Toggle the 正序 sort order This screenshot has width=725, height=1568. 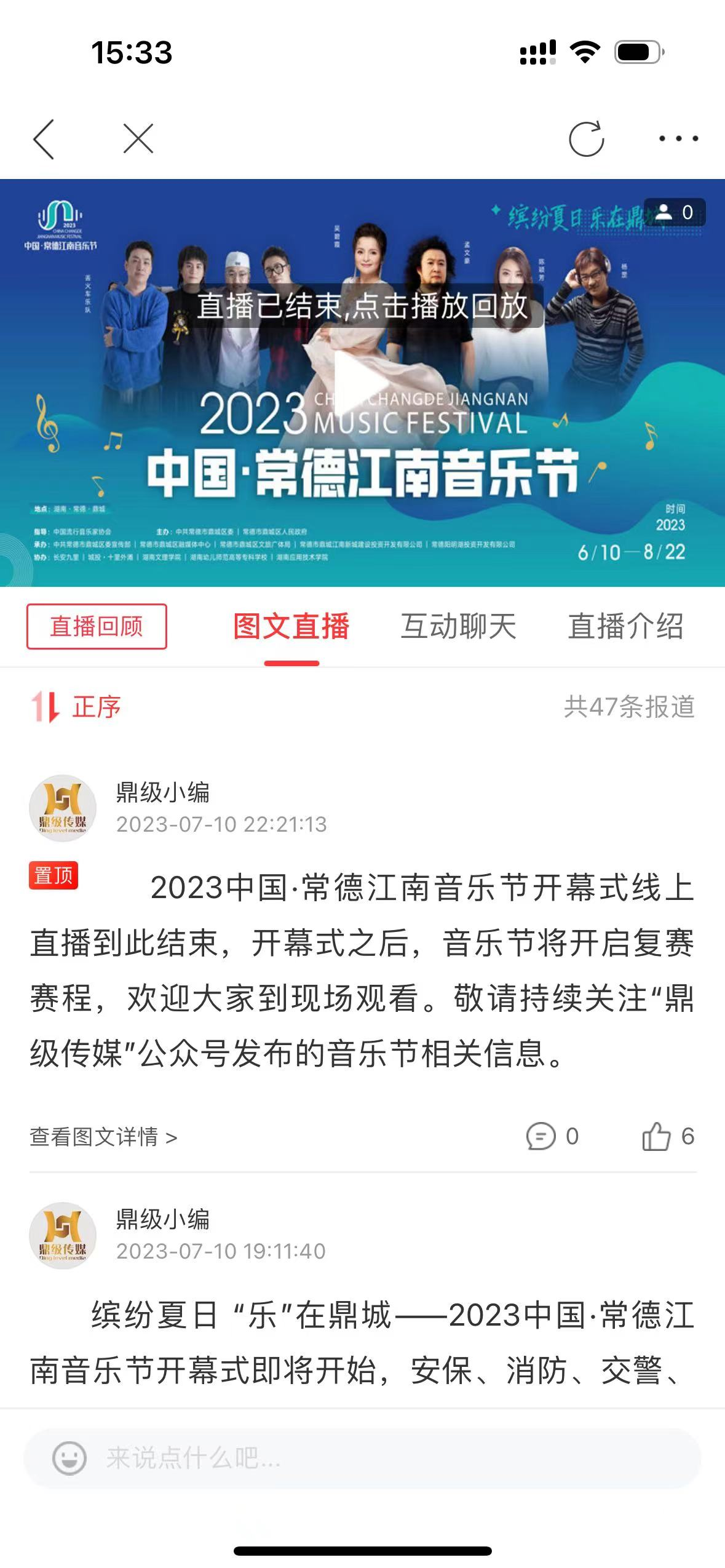pos(76,707)
